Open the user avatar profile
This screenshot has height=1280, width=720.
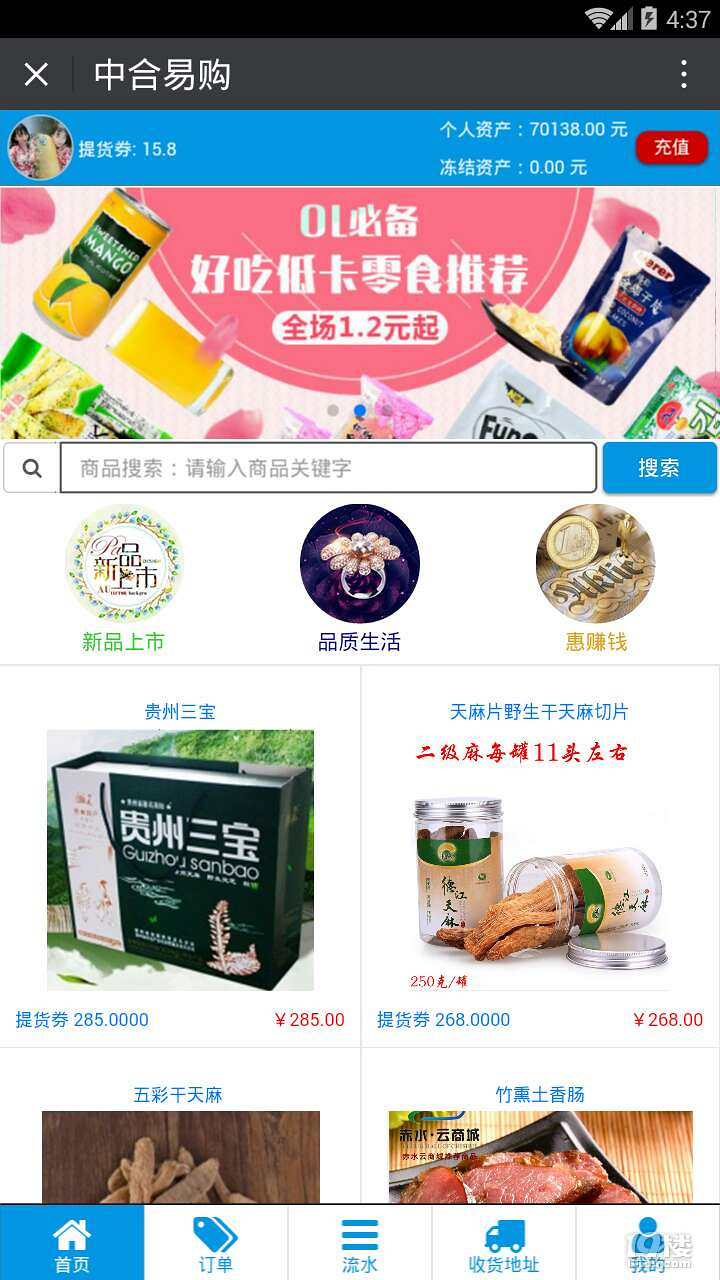tap(40, 148)
